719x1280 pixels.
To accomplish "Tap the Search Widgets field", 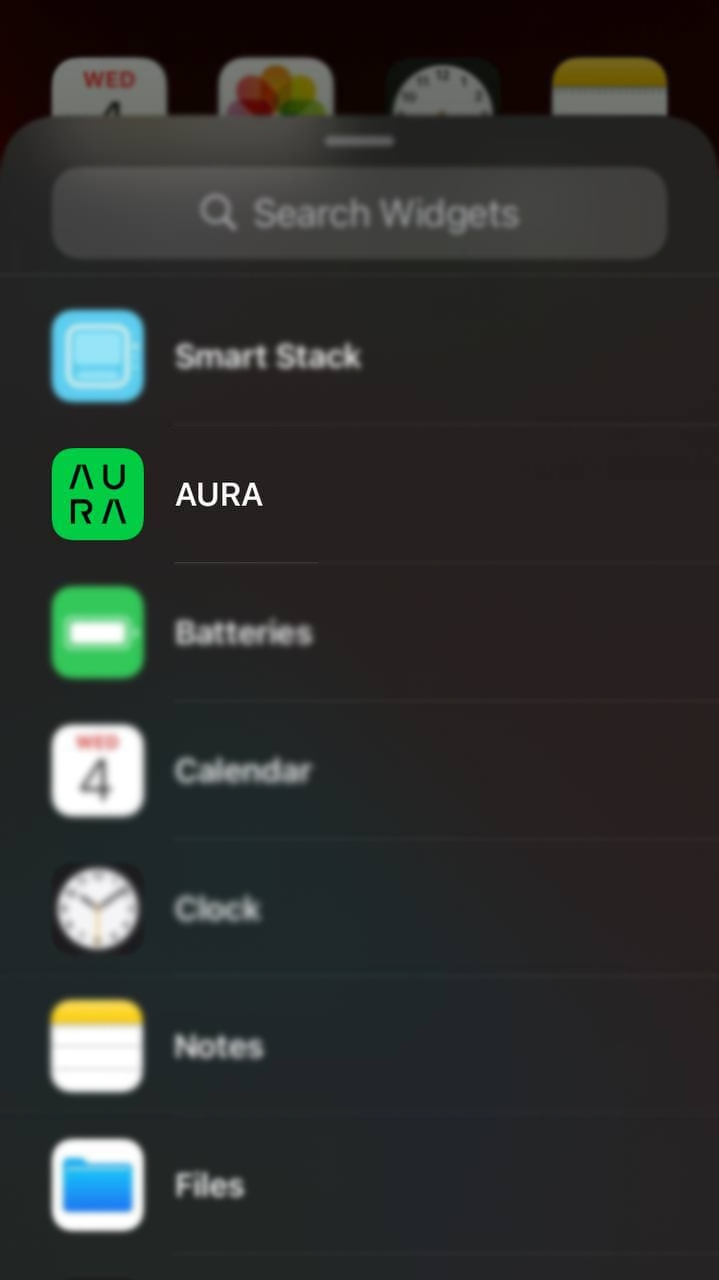I will [x=359, y=213].
